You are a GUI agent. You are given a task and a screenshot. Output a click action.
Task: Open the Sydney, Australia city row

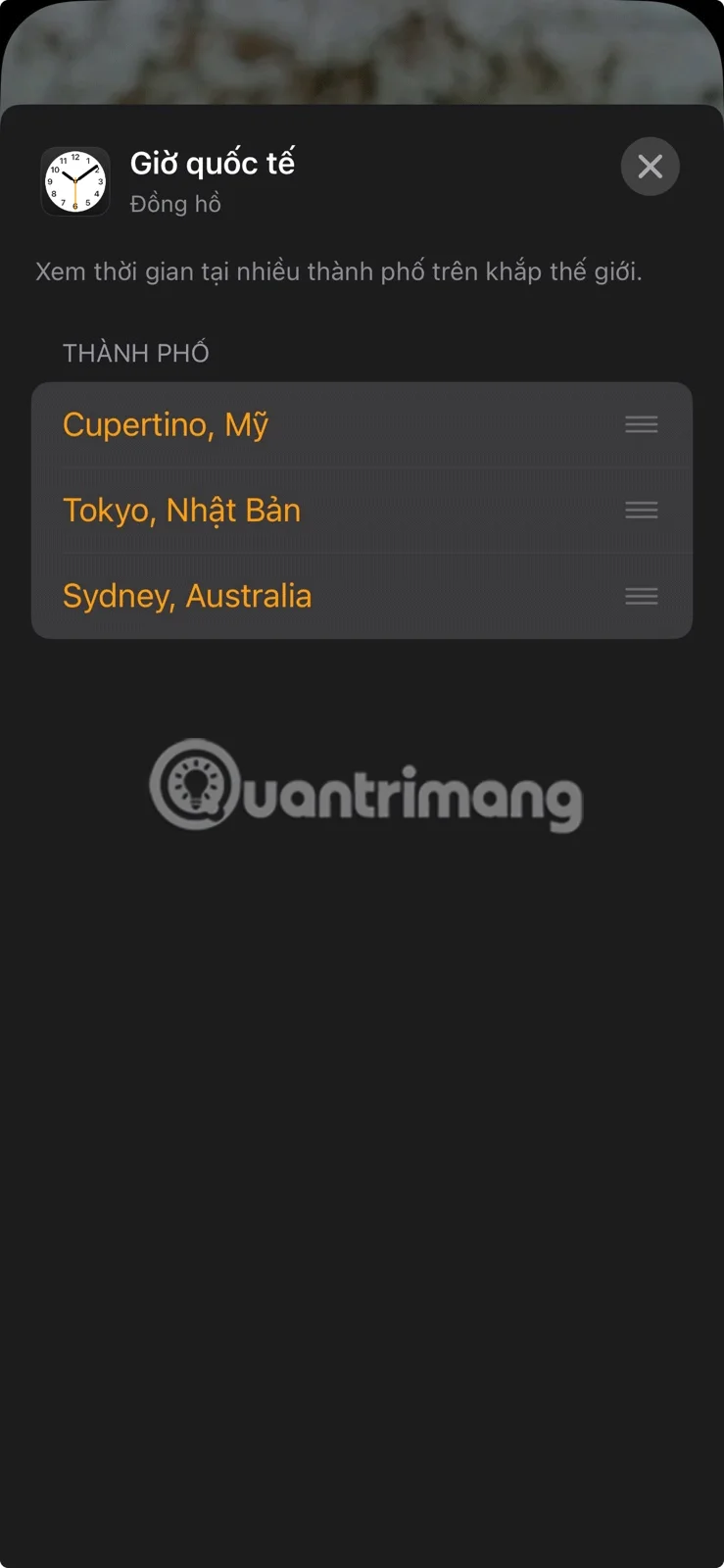(x=187, y=596)
